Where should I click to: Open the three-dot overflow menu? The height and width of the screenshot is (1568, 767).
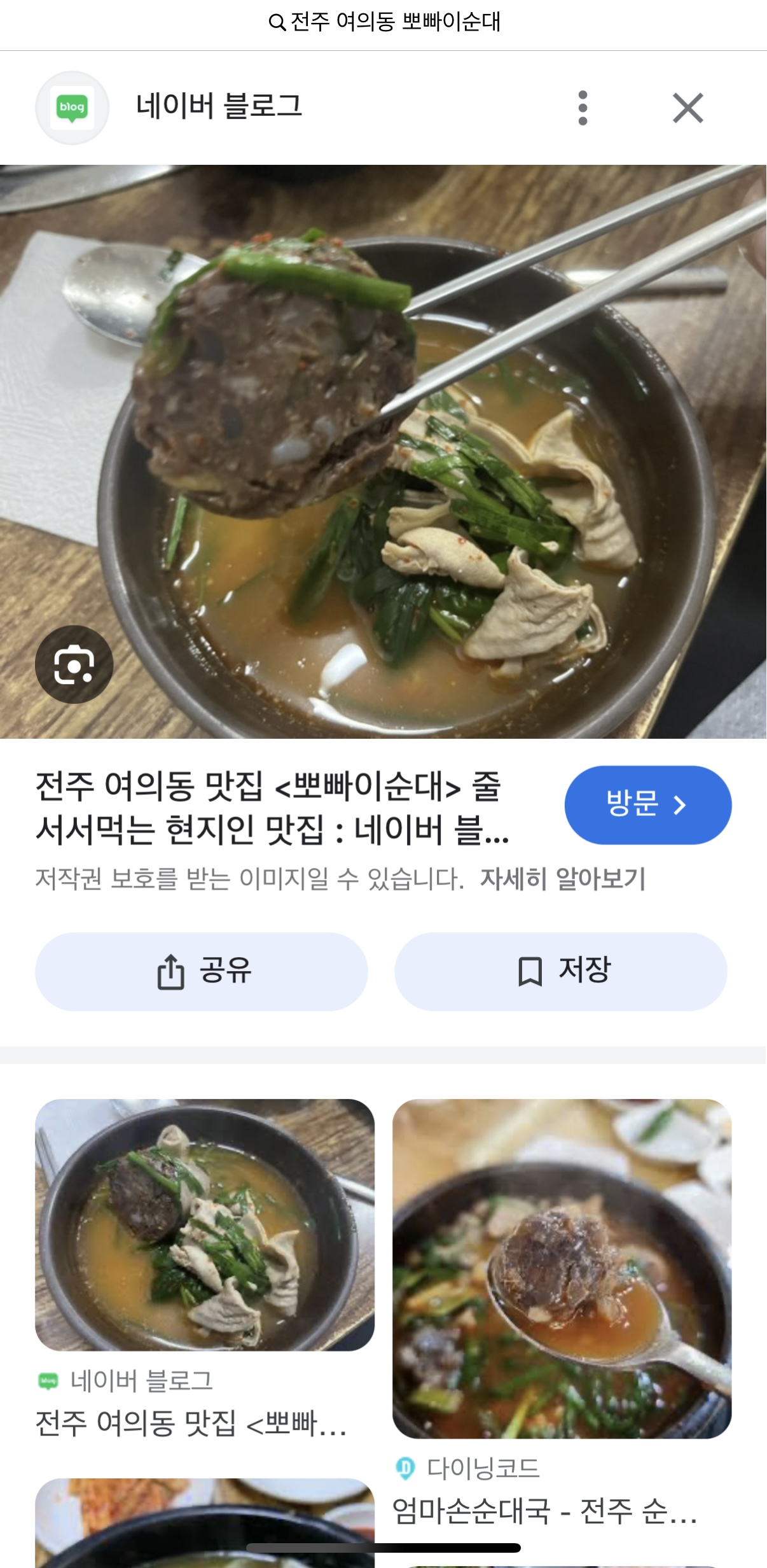[x=583, y=108]
